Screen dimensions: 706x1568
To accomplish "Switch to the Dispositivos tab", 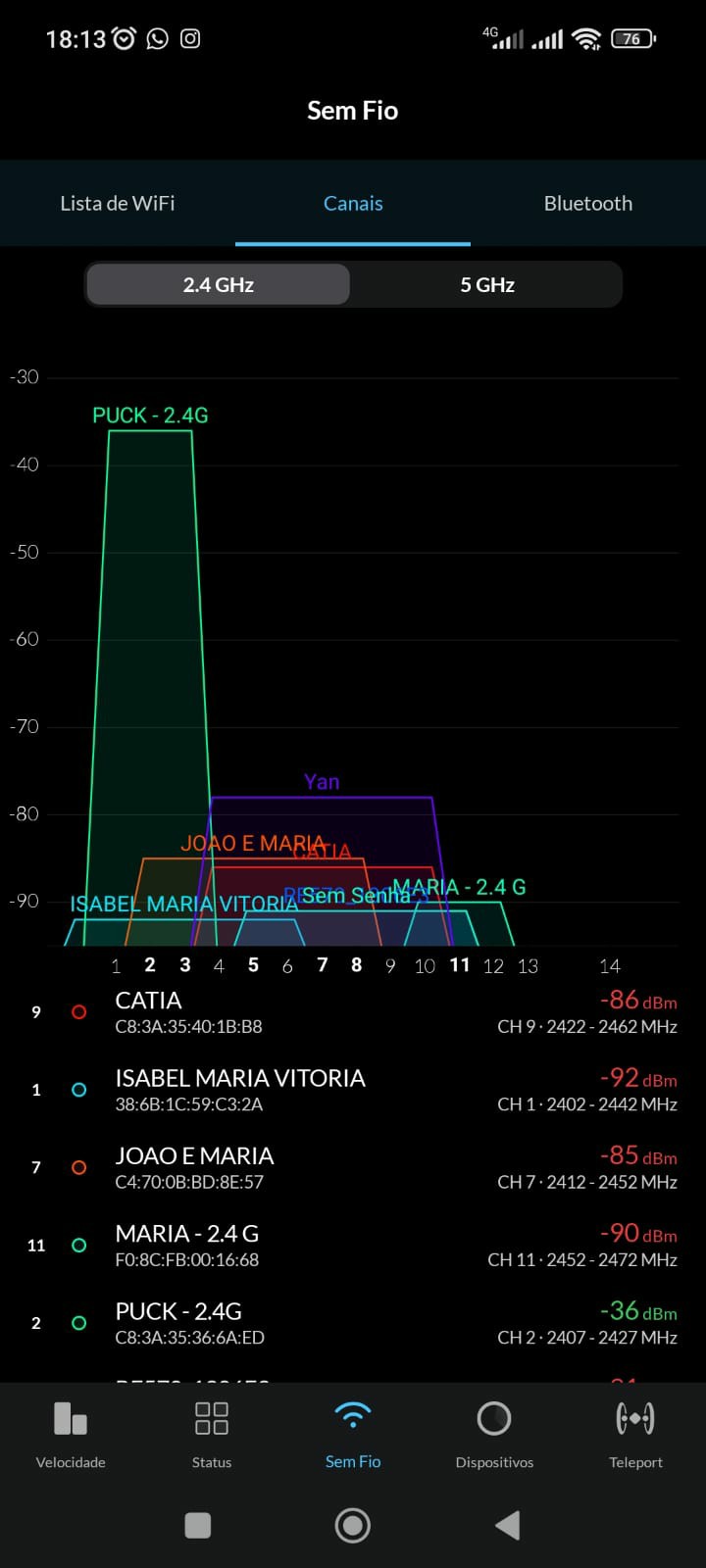I will click(x=494, y=1435).
